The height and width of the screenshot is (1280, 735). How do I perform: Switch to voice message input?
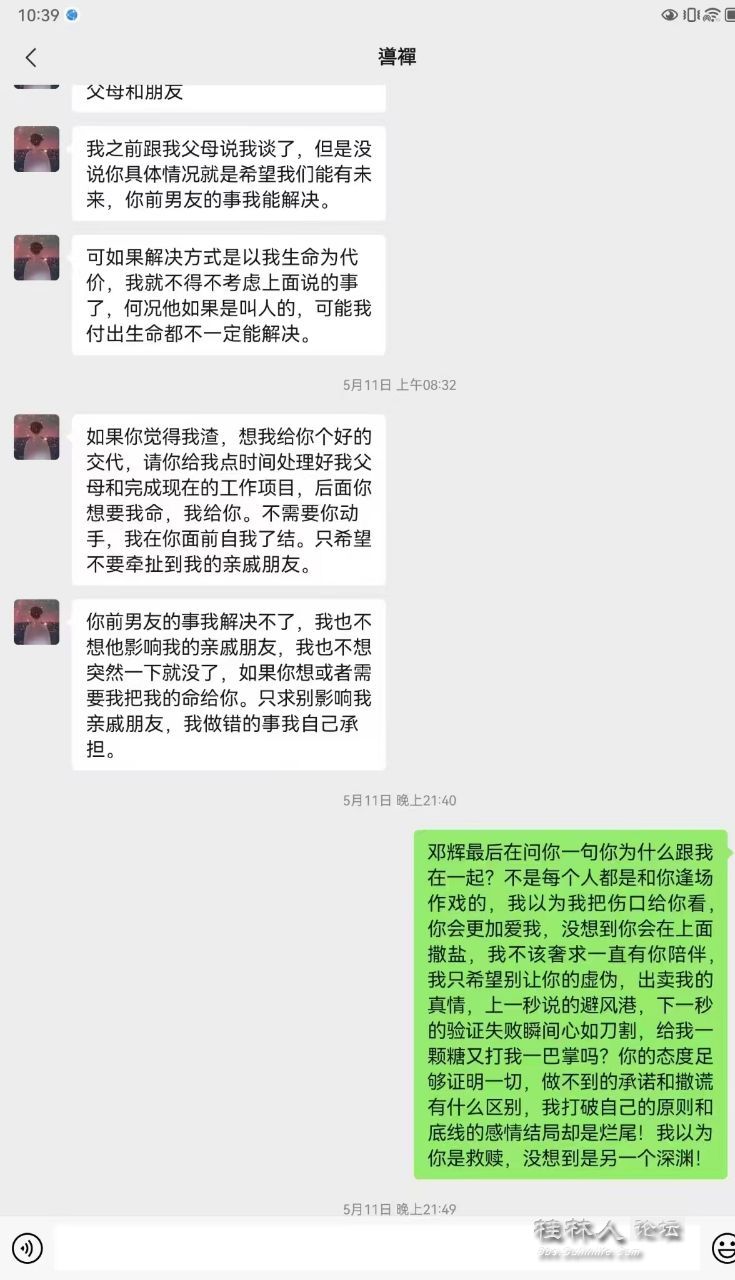click(27, 1247)
